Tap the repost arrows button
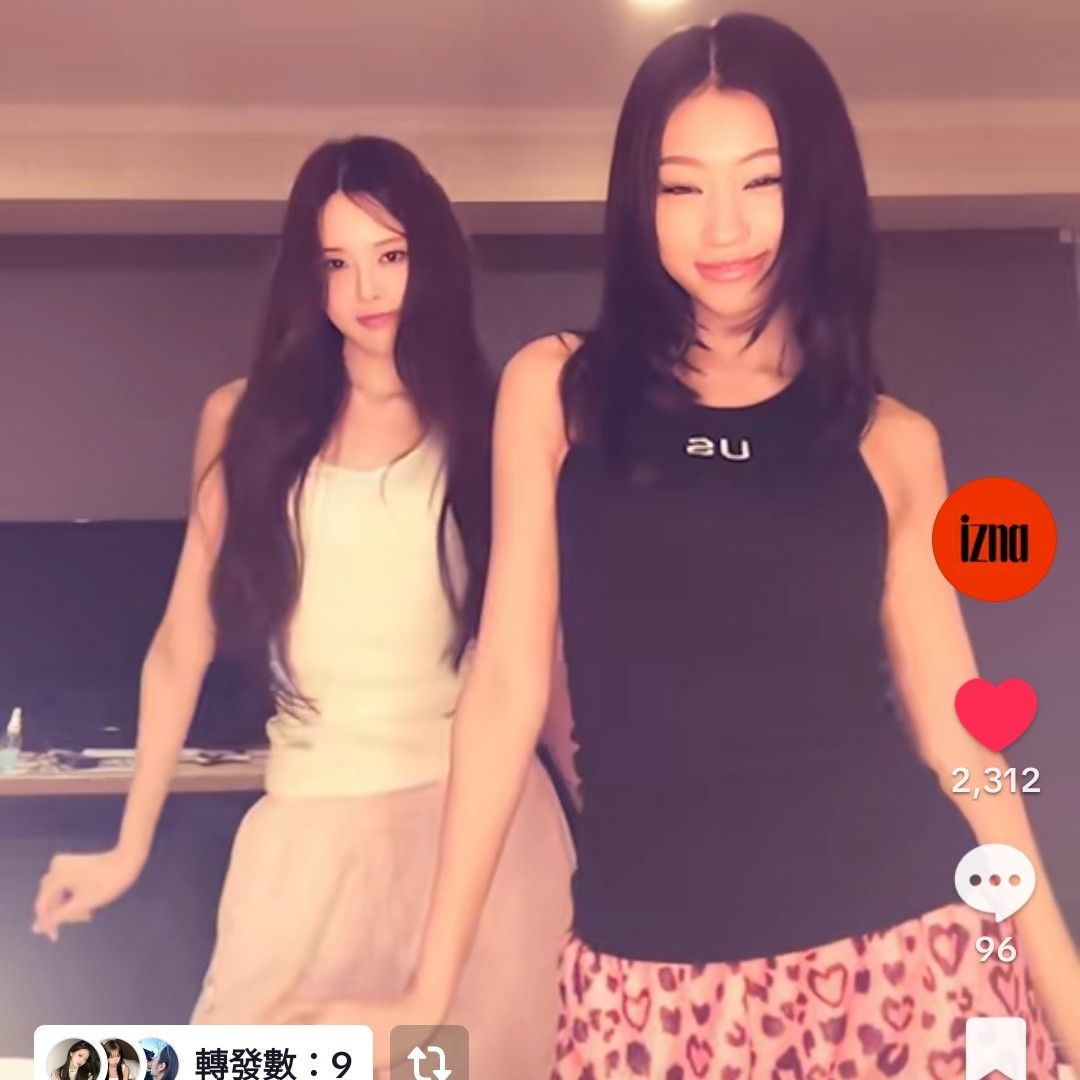Image resolution: width=1080 pixels, height=1080 pixels. 429,1059
